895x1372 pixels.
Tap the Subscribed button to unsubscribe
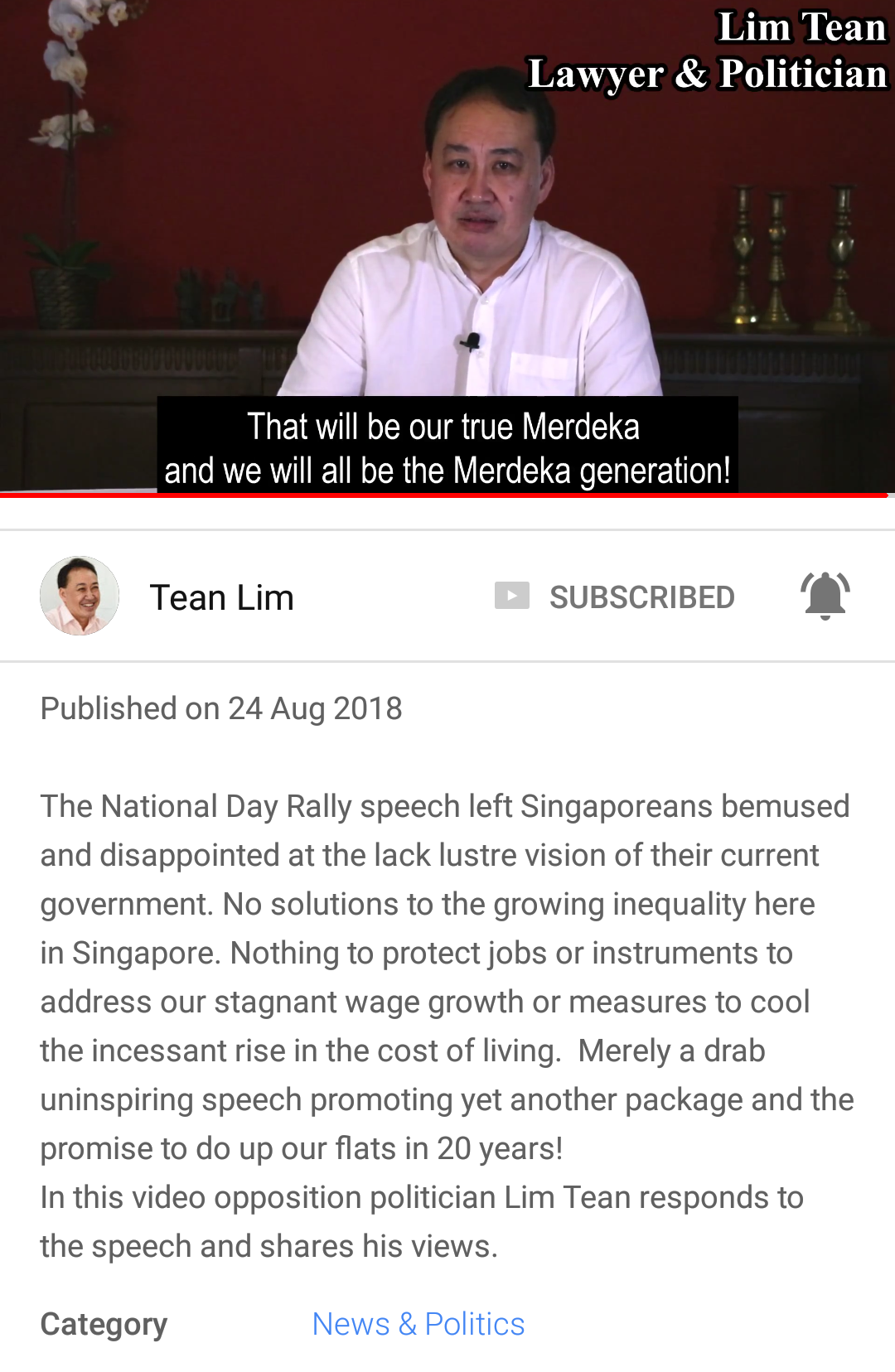click(615, 597)
